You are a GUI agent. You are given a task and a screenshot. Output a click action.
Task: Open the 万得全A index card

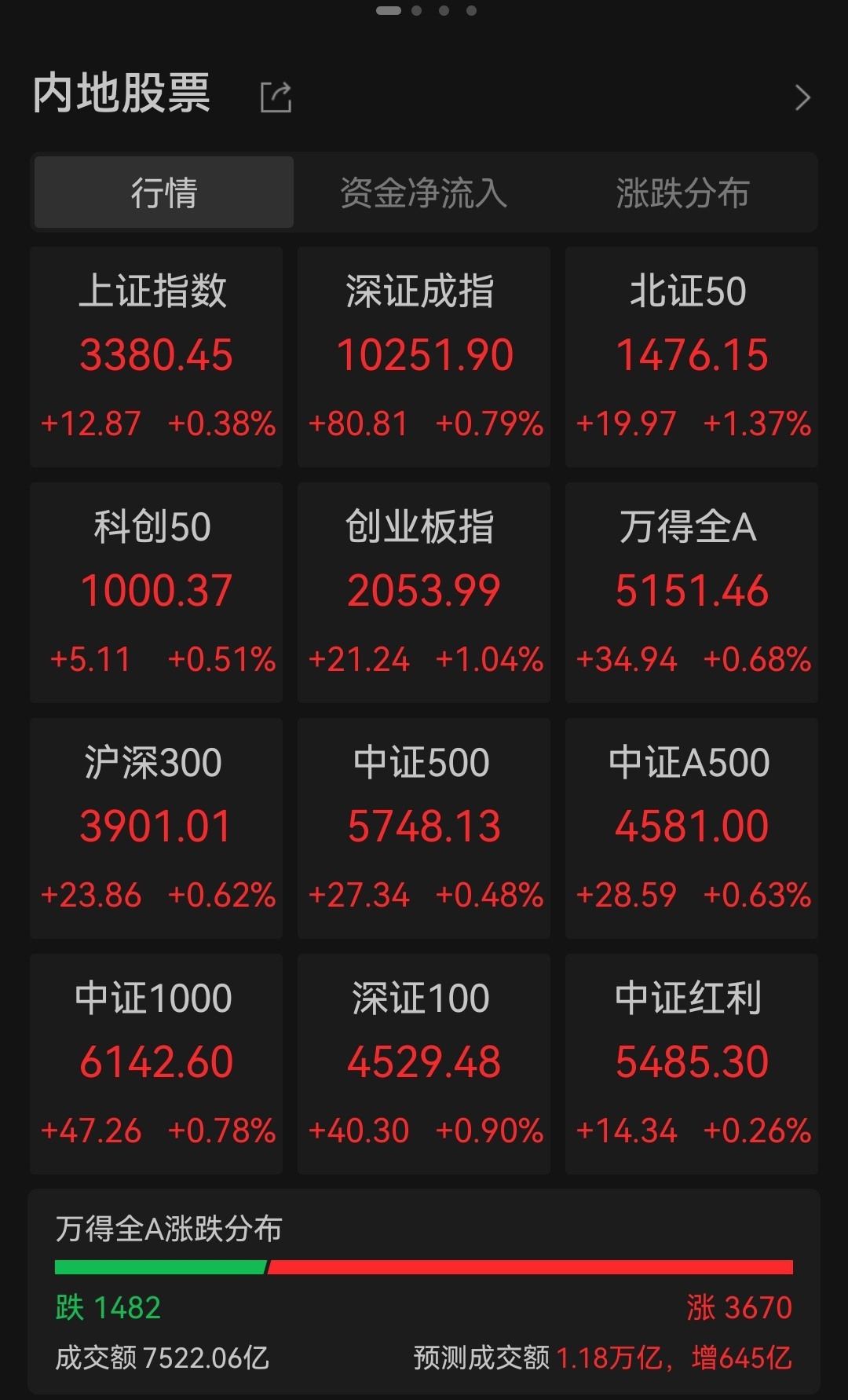tap(692, 592)
